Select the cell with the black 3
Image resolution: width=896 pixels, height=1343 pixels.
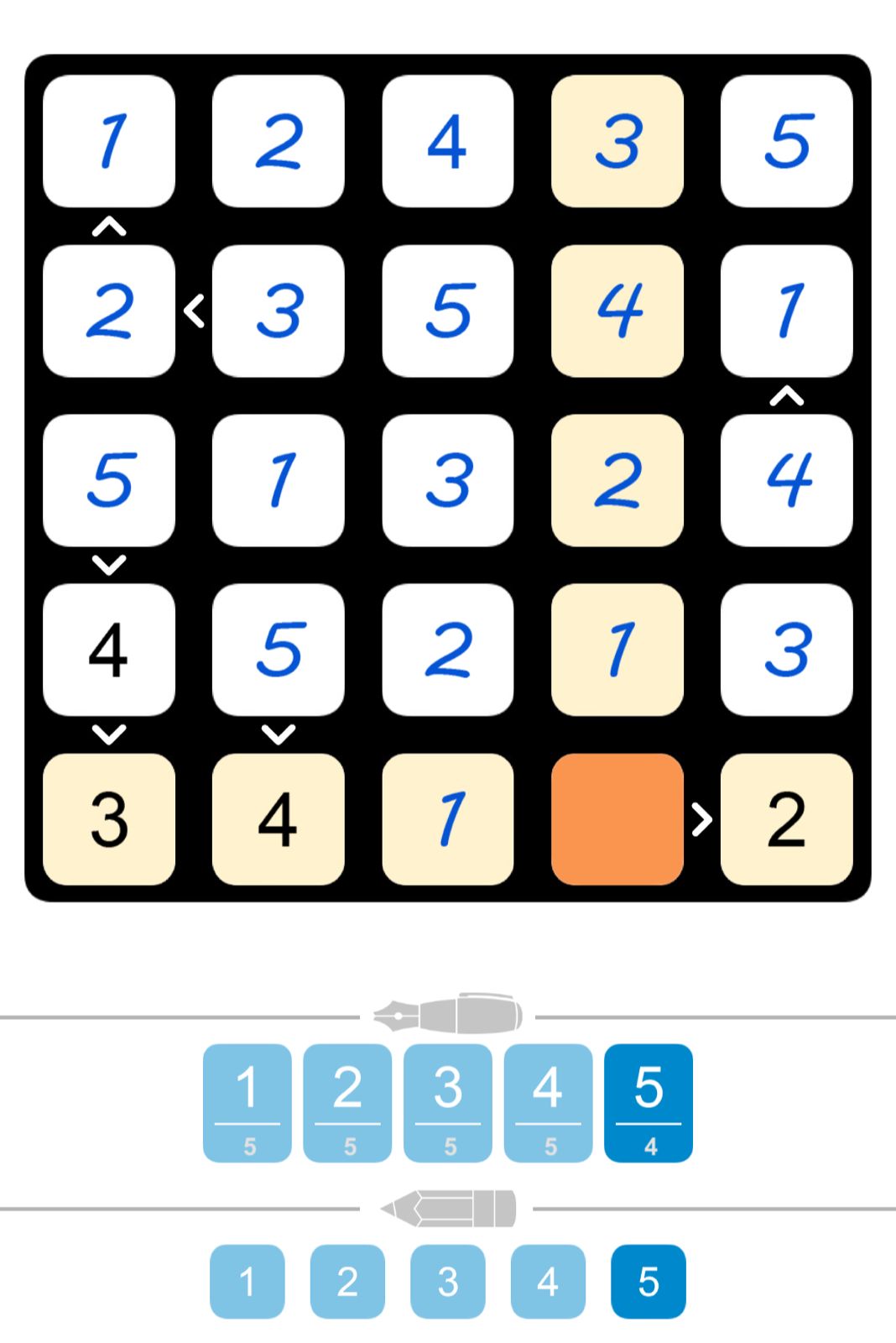[109, 818]
